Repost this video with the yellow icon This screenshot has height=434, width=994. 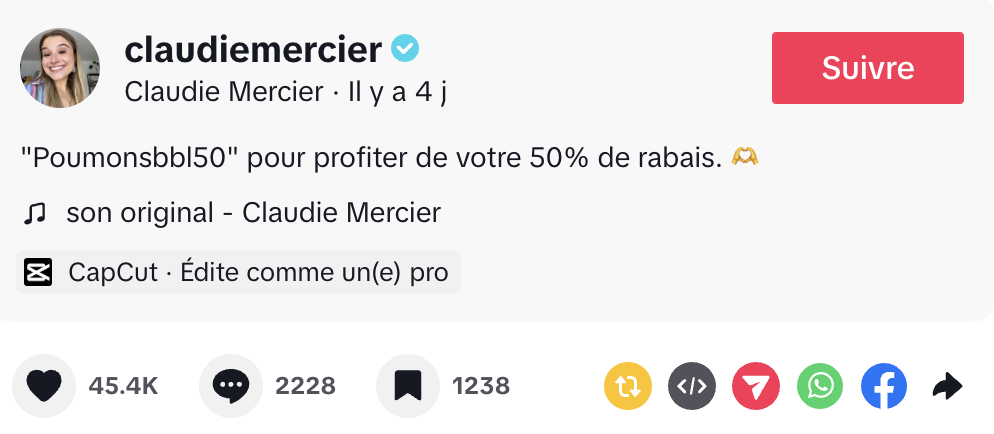coord(628,386)
